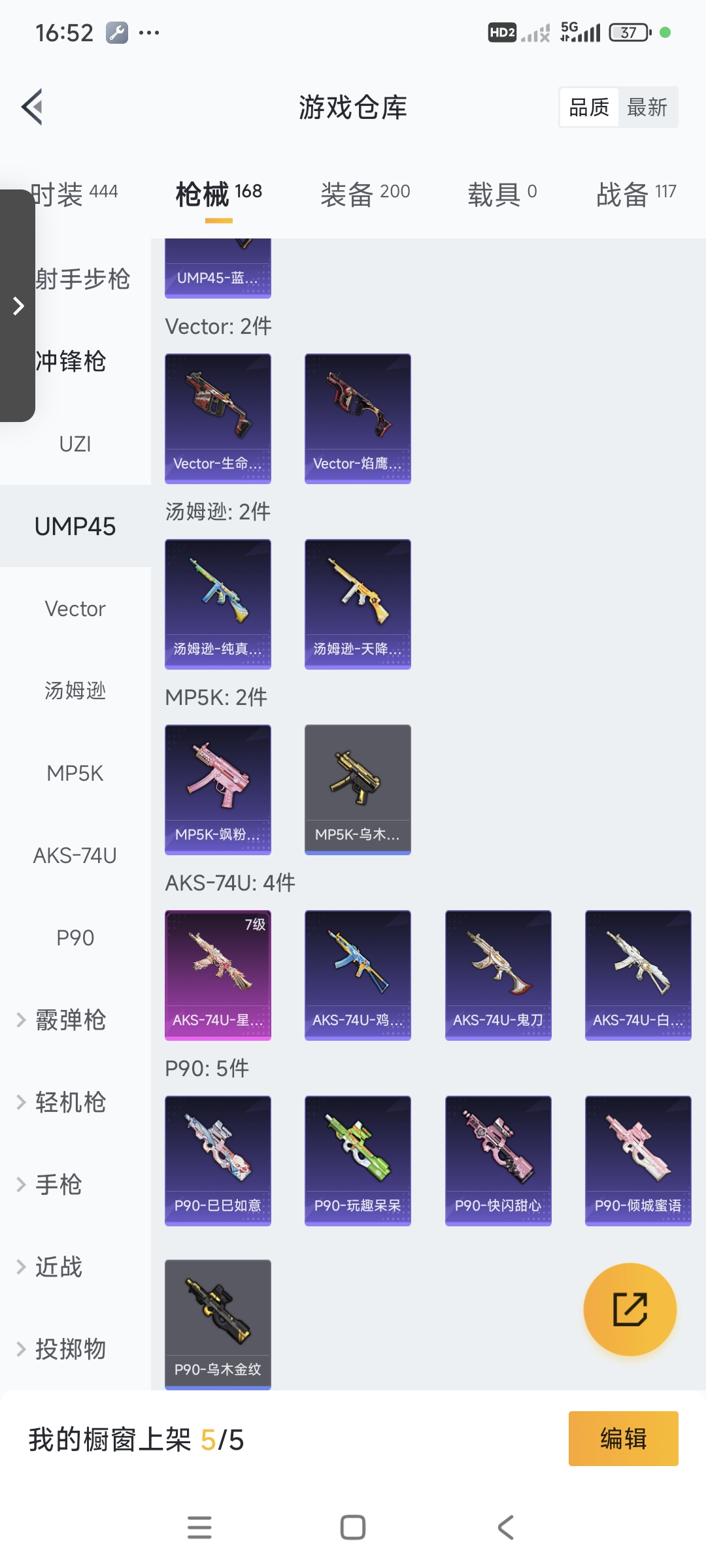Open the 战备 tab
Viewport: 706px width, 1568px height.
tap(635, 193)
